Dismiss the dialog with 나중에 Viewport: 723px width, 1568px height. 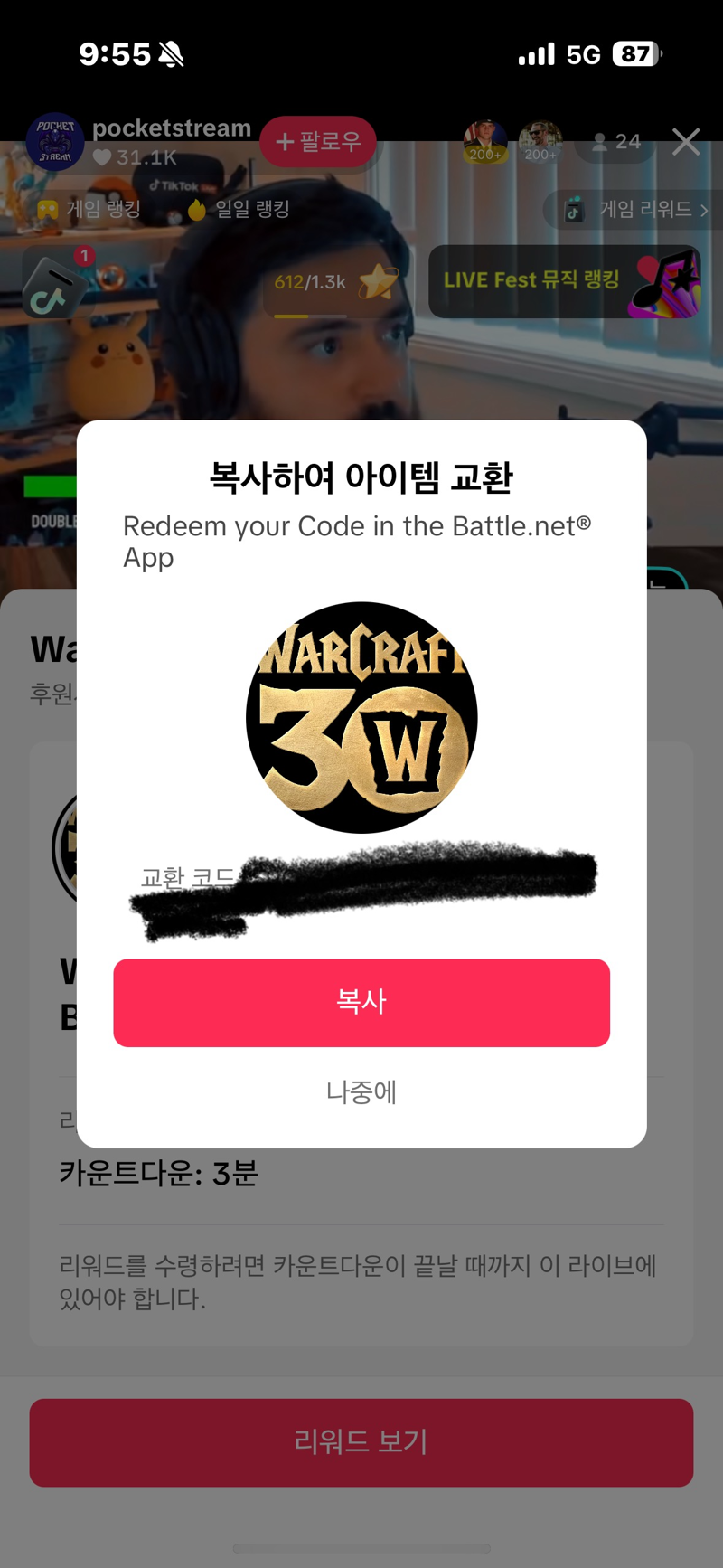pyautogui.click(x=361, y=1091)
